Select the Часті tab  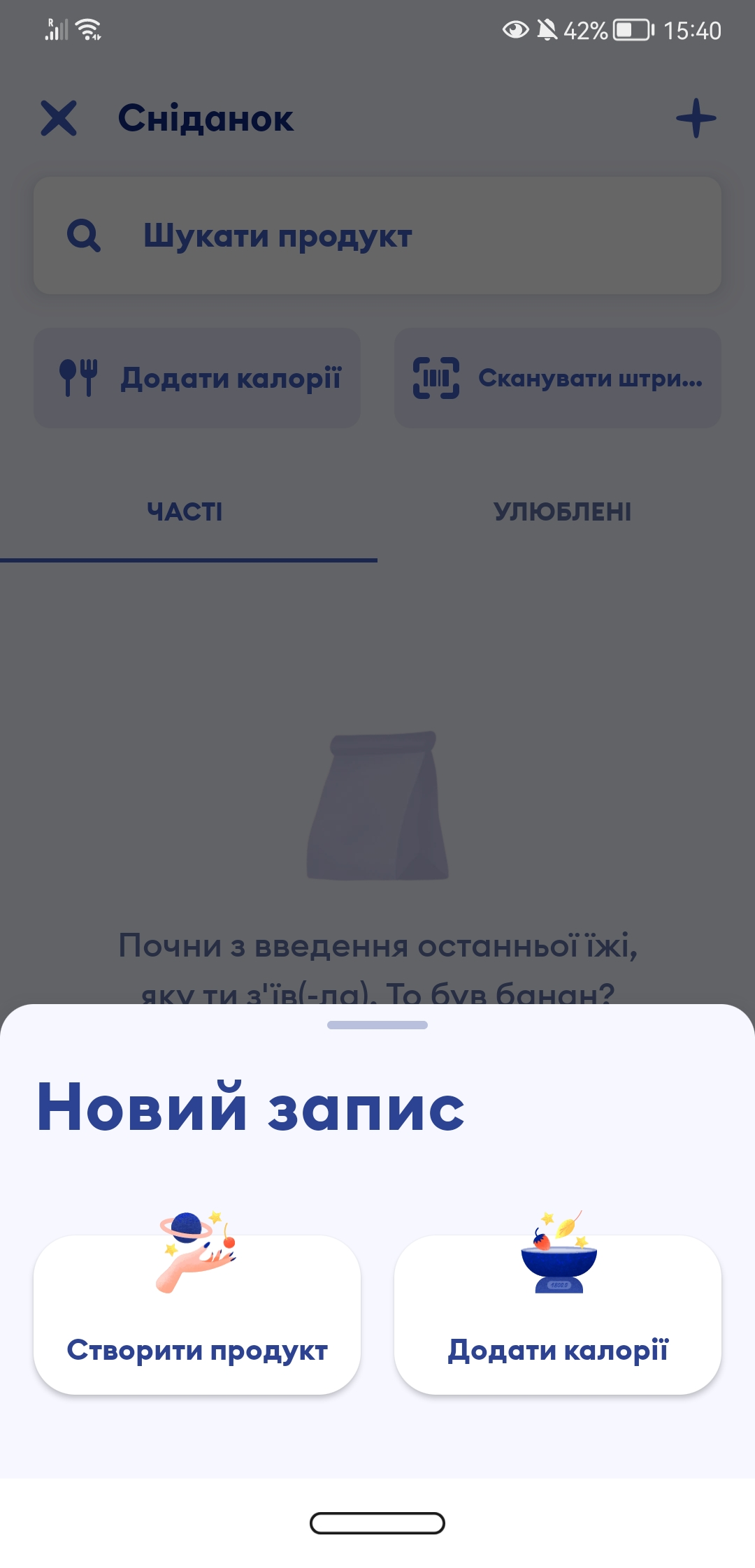click(x=185, y=512)
